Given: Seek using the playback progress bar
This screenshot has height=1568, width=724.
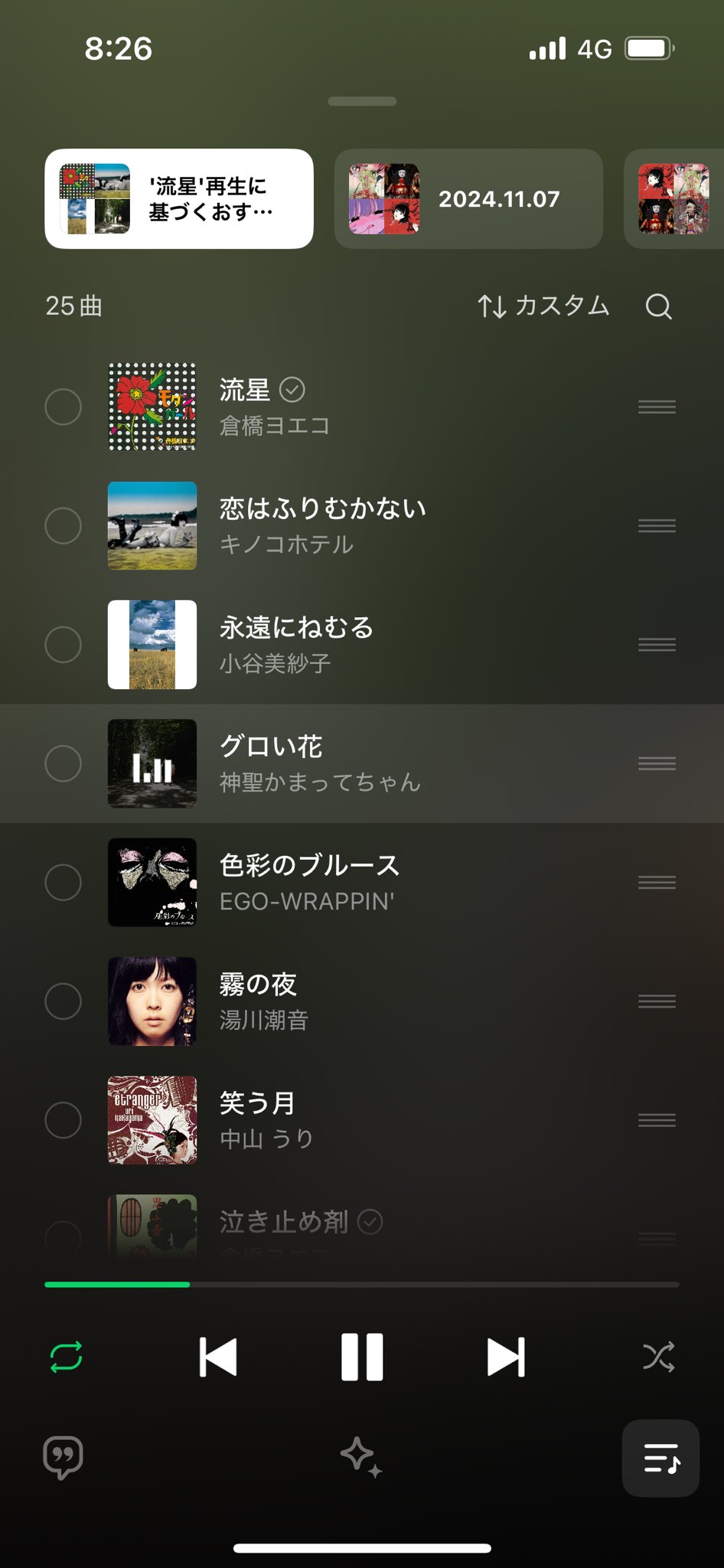Looking at the screenshot, I should (x=362, y=1284).
